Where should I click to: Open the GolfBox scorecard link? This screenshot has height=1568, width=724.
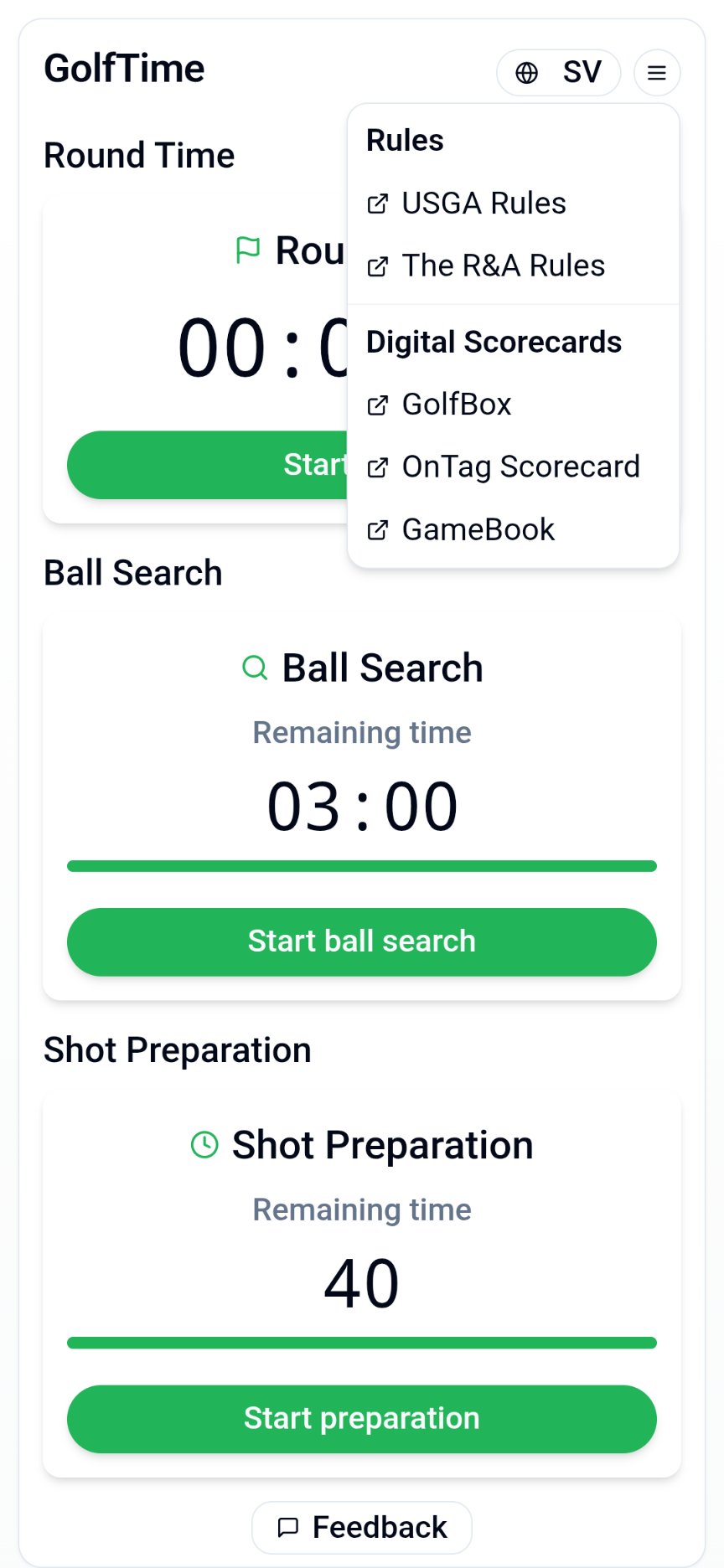456,405
